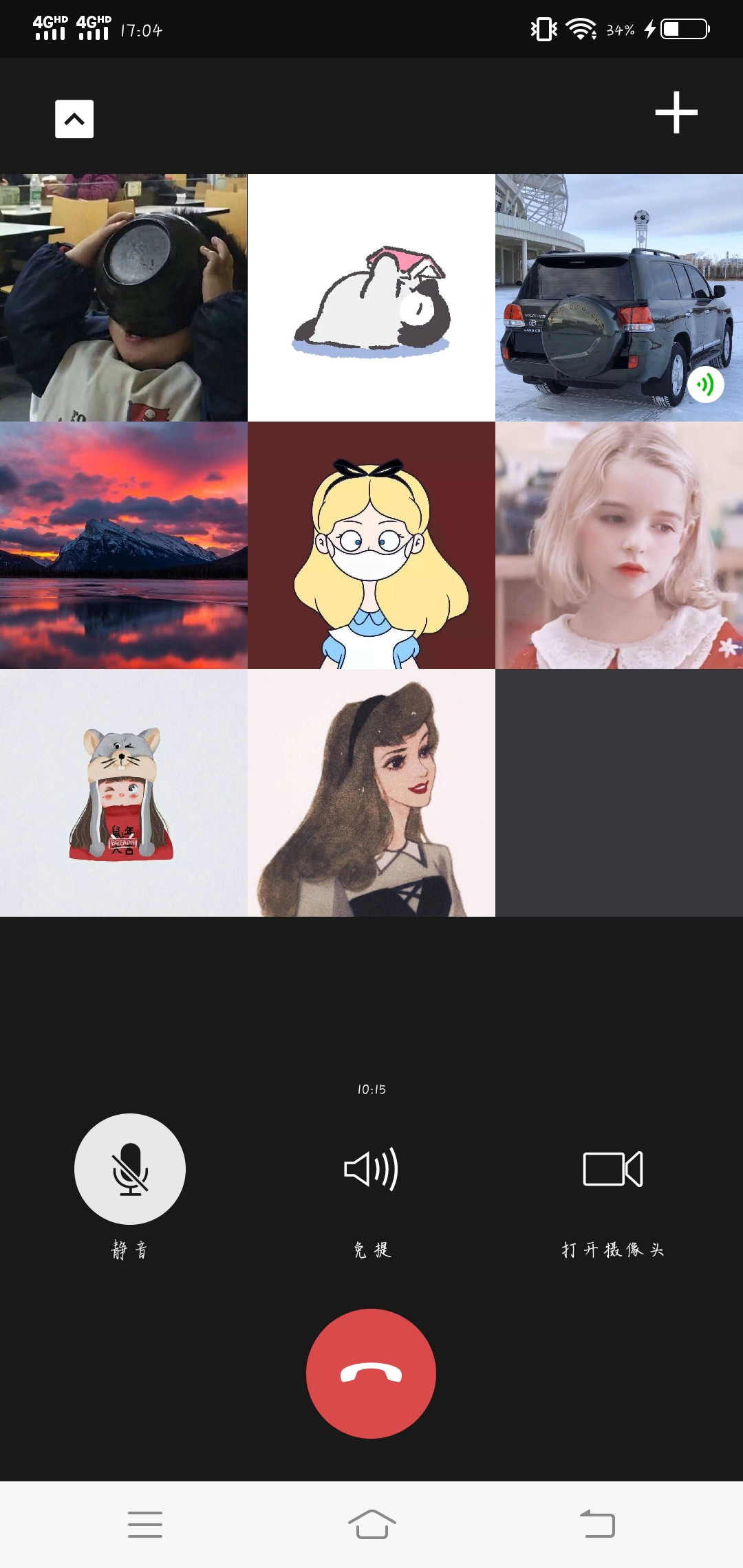Image resolution: width=743 pixels, height=1568 pixels.
Task: Hang up the call
Action: tap(371, 1373)
